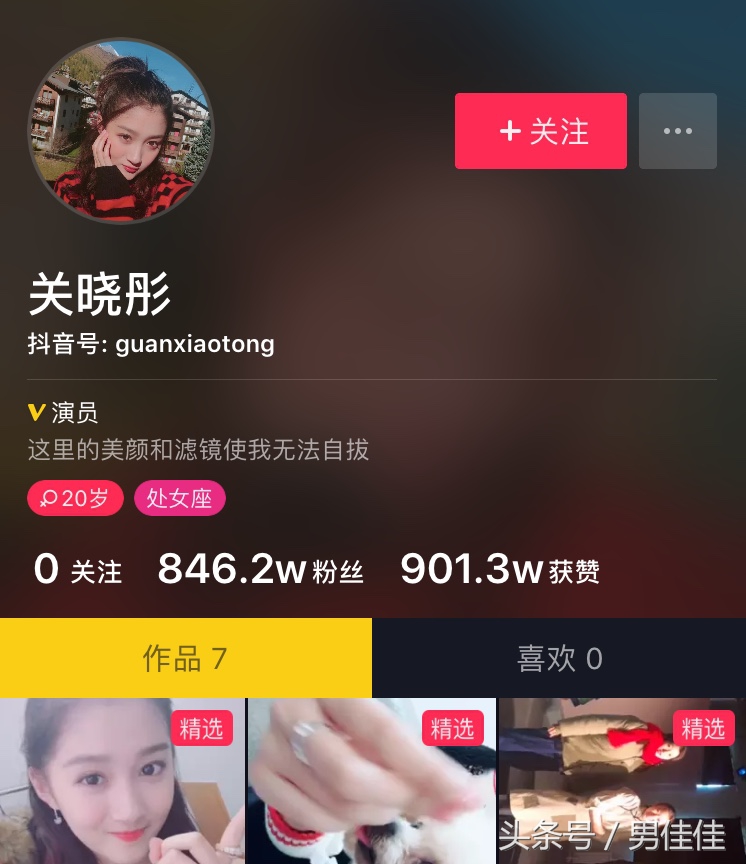Image resolution: width=746 pixels, height=864 pixels.
Task: Click the username 关晓彤
Action: [x=98, y=294]
